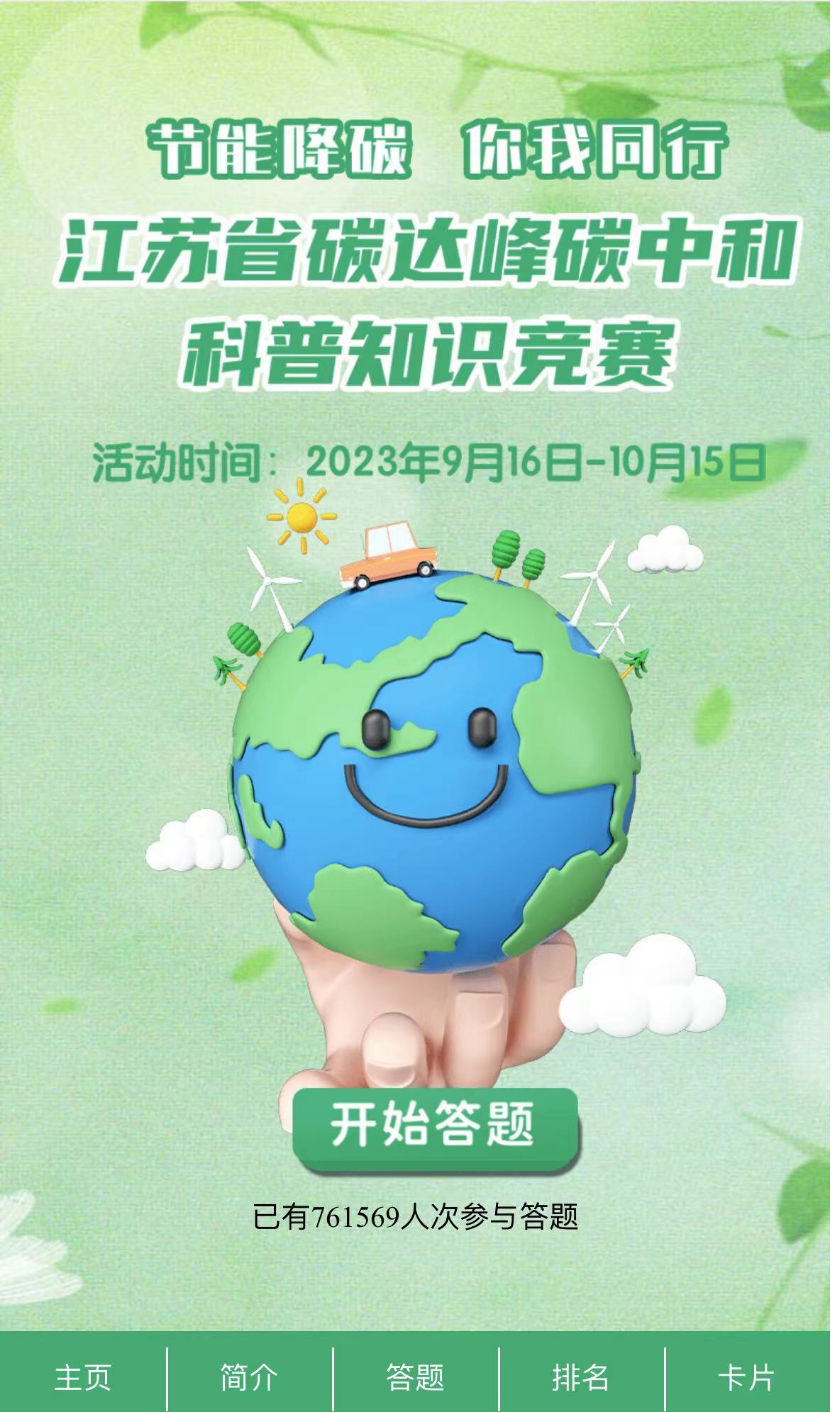Tap the 开始答题 button

click(x=436, y=1126)
